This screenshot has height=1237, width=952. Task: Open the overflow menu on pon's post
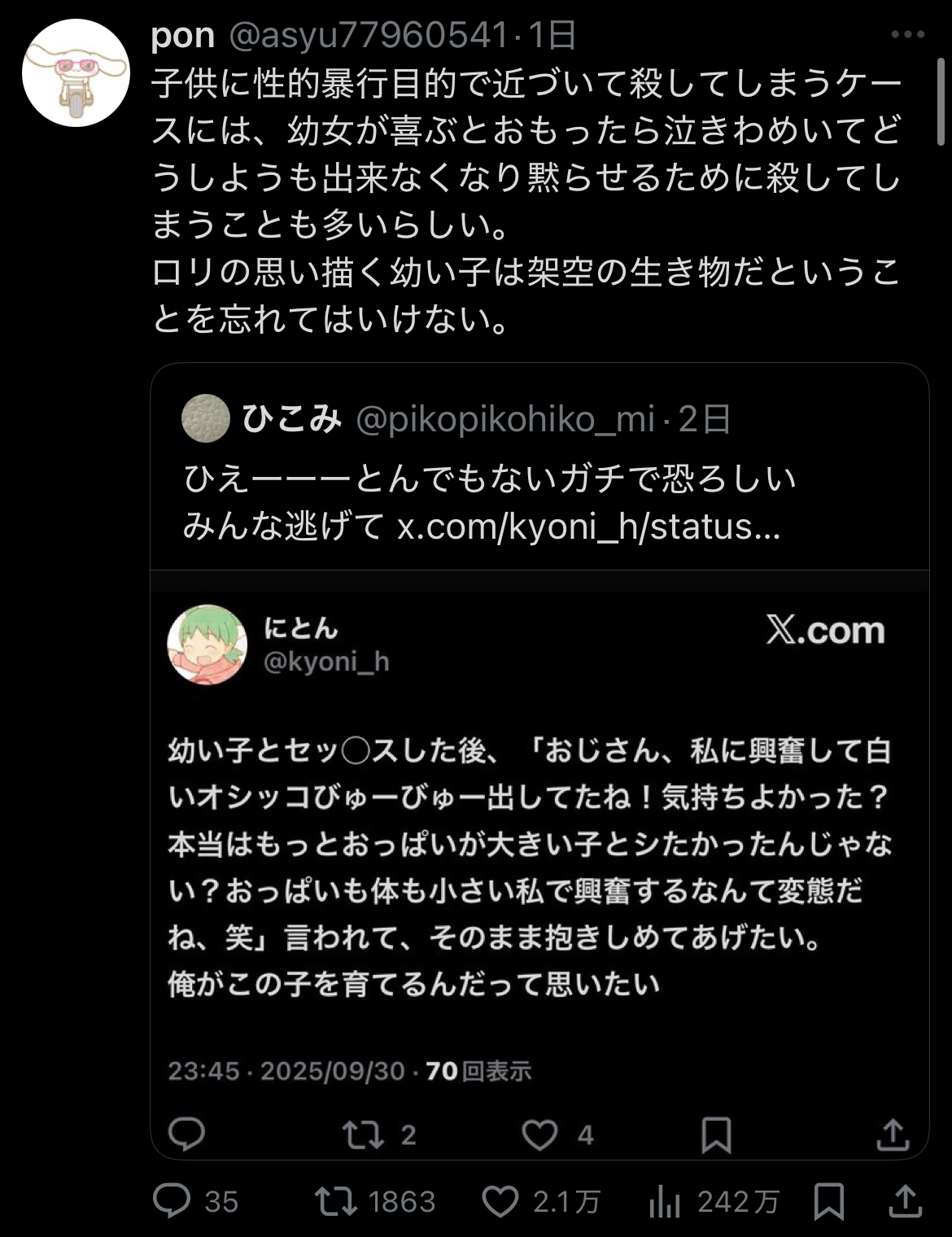[907, 35]
